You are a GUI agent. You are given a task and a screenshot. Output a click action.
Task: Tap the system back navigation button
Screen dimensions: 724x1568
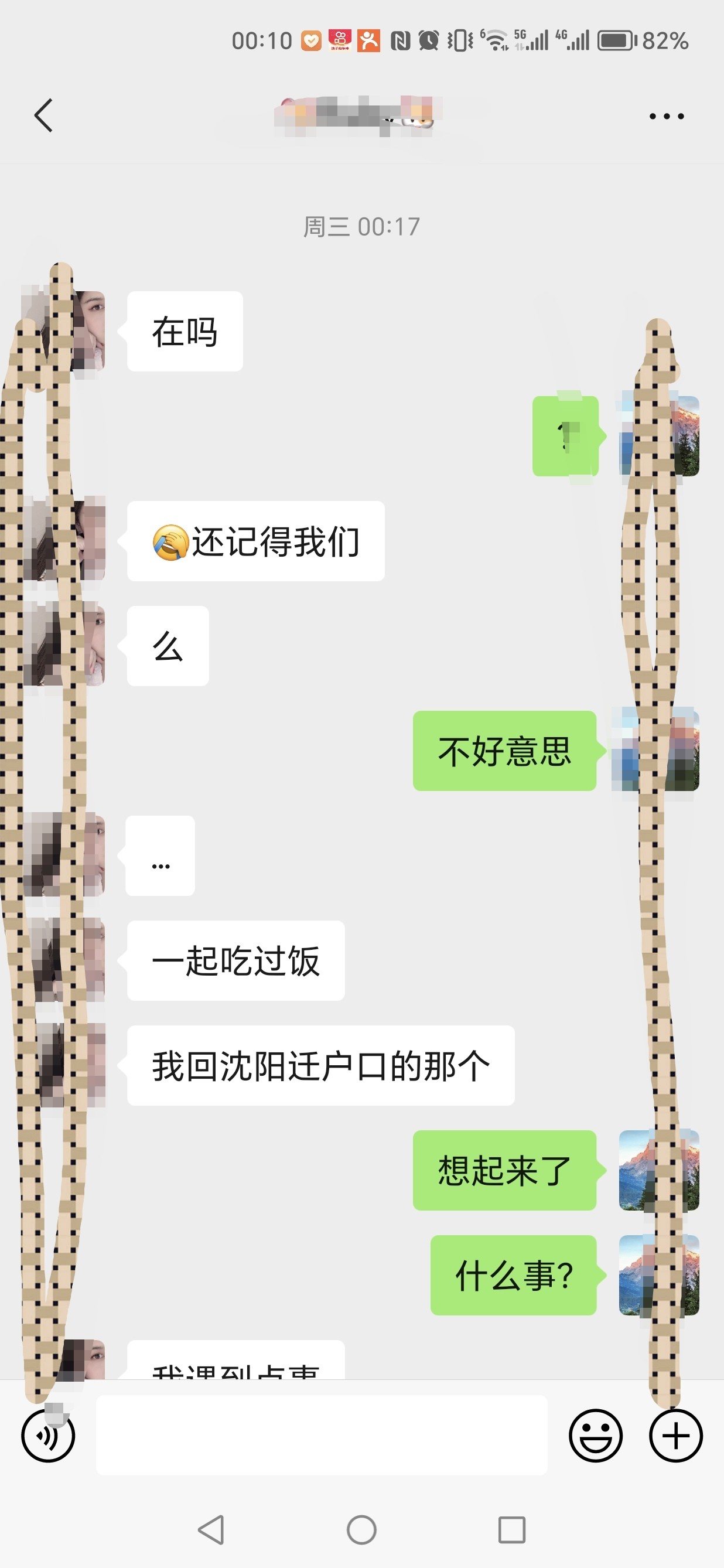tap(211, 1530)
